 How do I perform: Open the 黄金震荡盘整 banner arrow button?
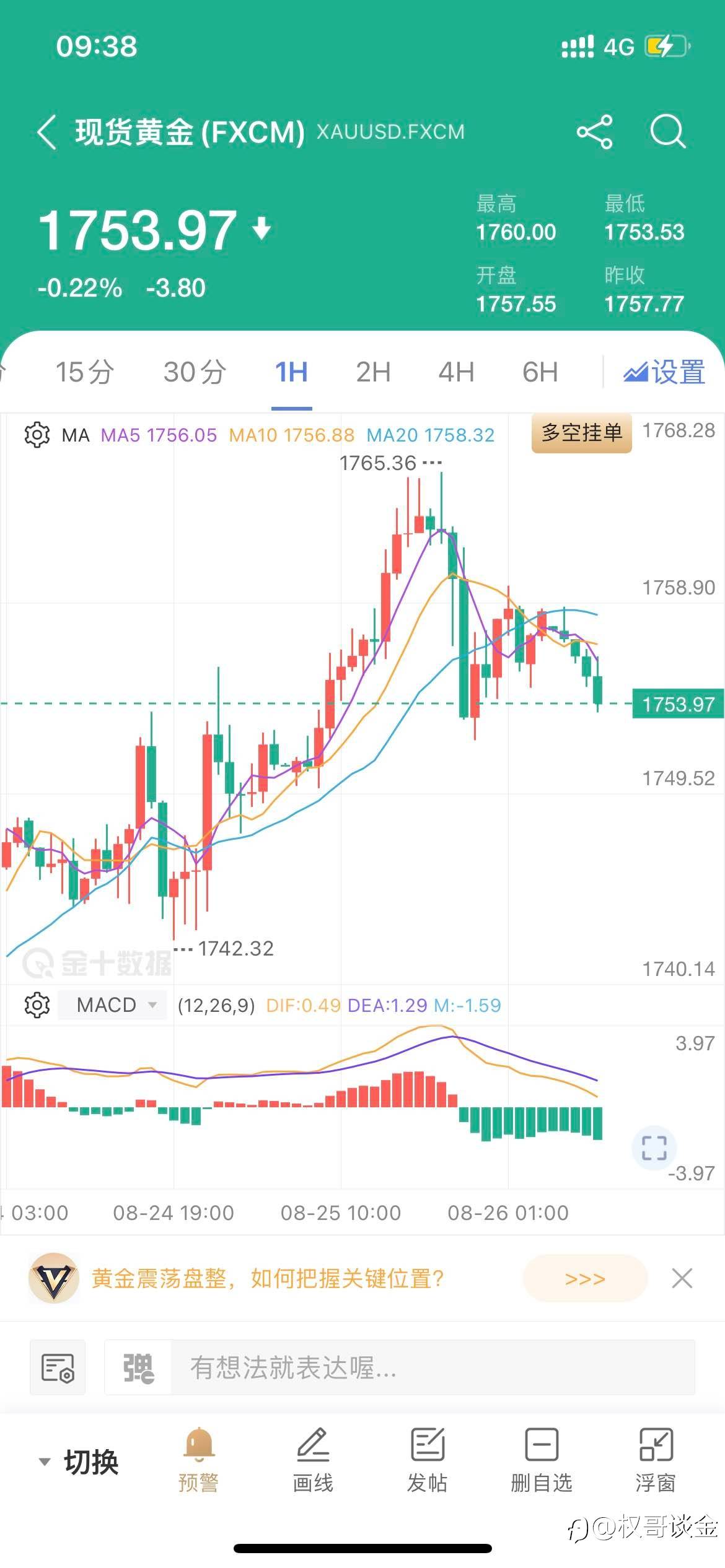(x=586, y=1278)
